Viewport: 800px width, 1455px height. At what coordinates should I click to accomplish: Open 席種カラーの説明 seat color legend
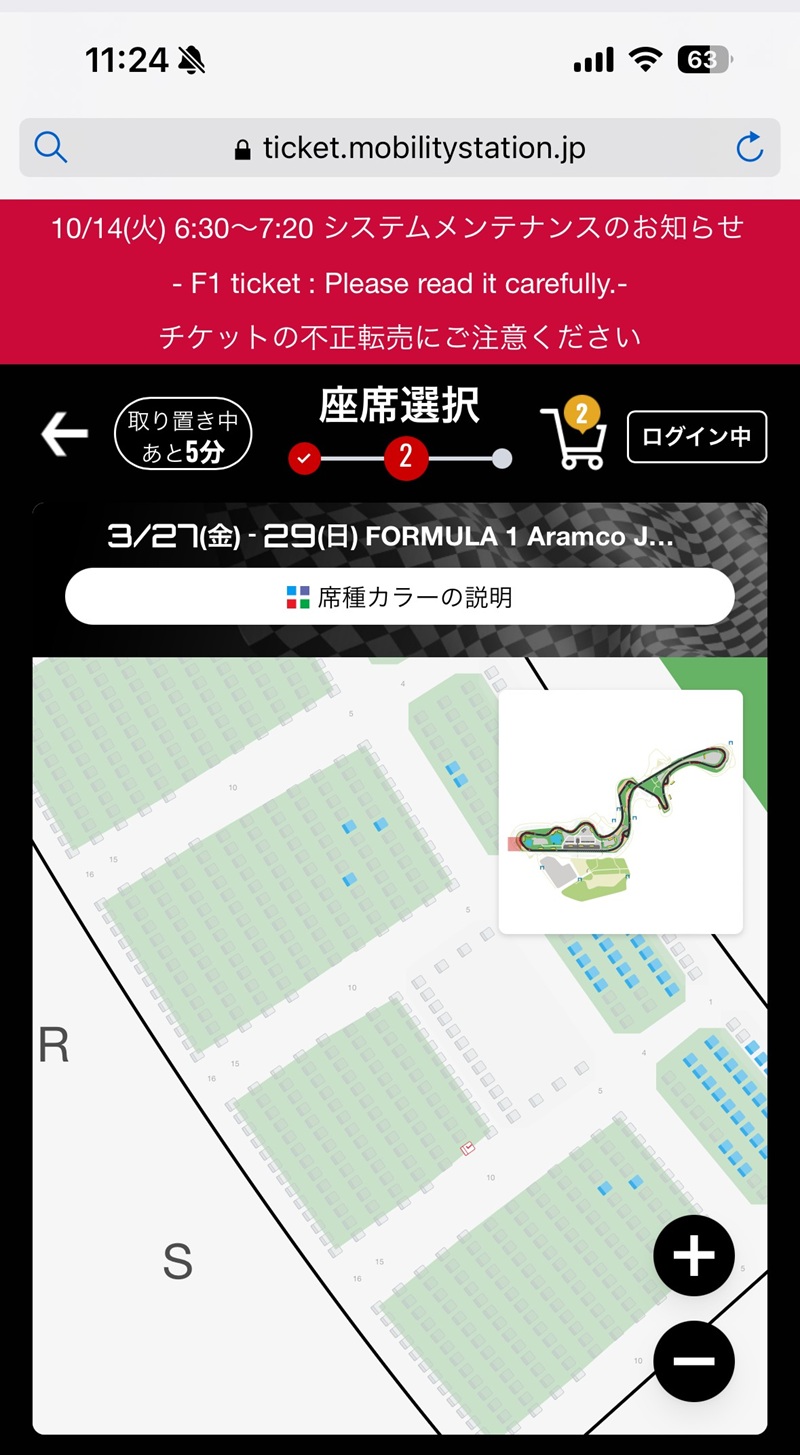coord(400,597)
